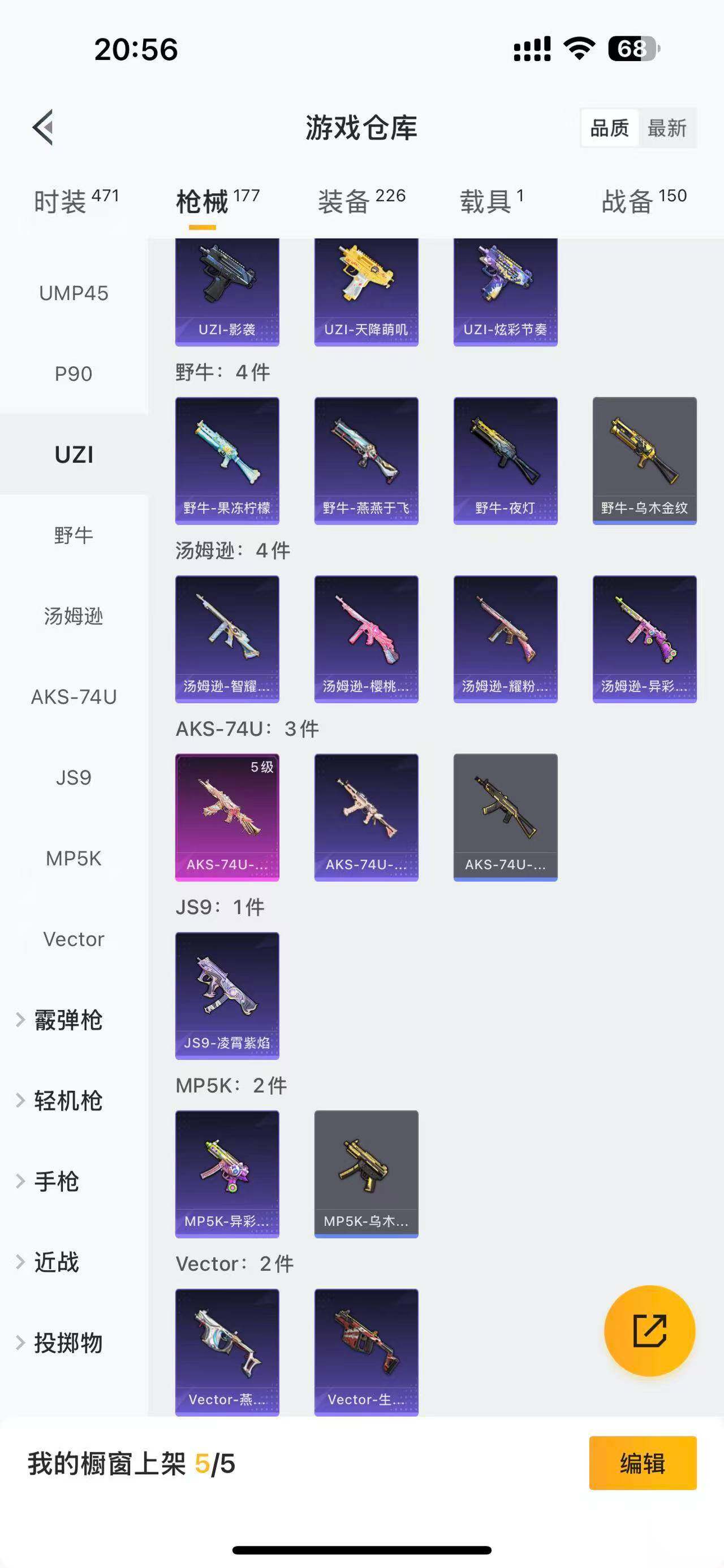Expand the 手枪 category
The image size is (724, 1568).
(56, 1181)
